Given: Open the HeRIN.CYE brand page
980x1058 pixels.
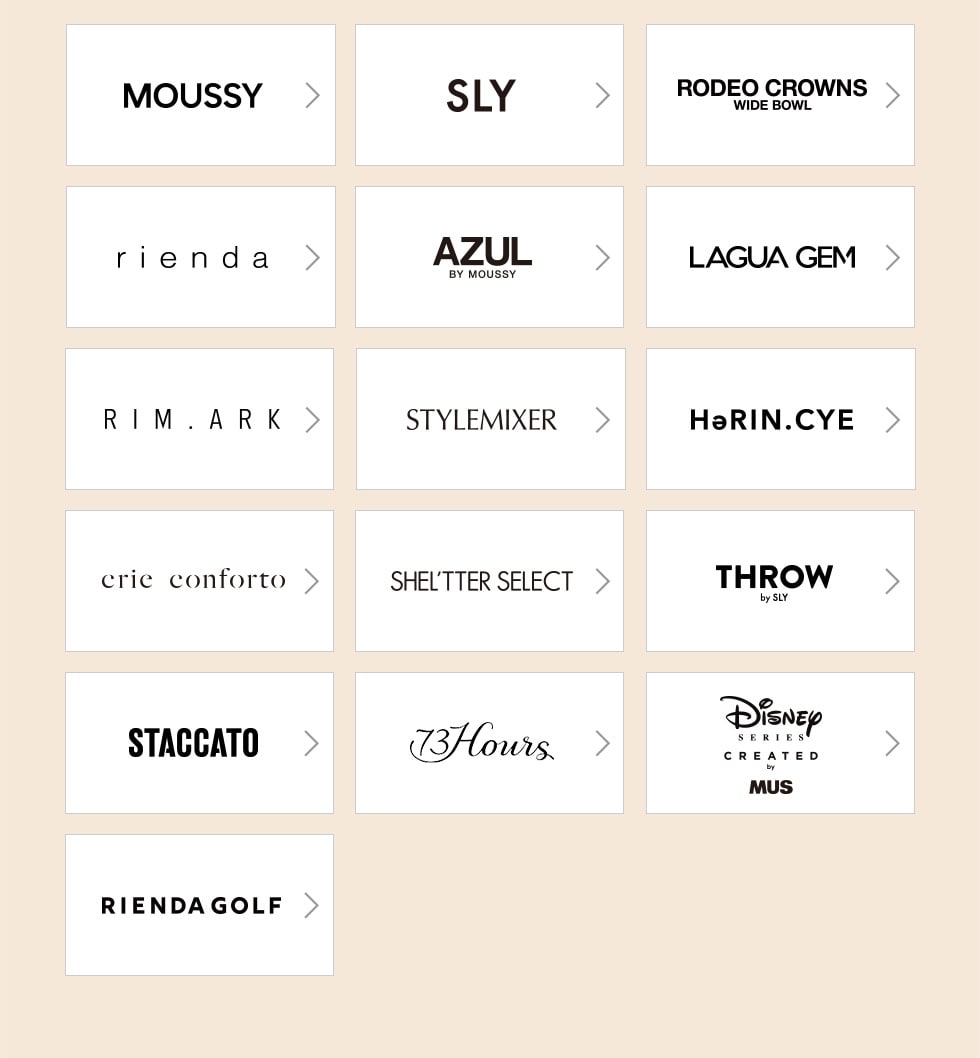Looking at the screenshot, I should [x=780, y=419].
